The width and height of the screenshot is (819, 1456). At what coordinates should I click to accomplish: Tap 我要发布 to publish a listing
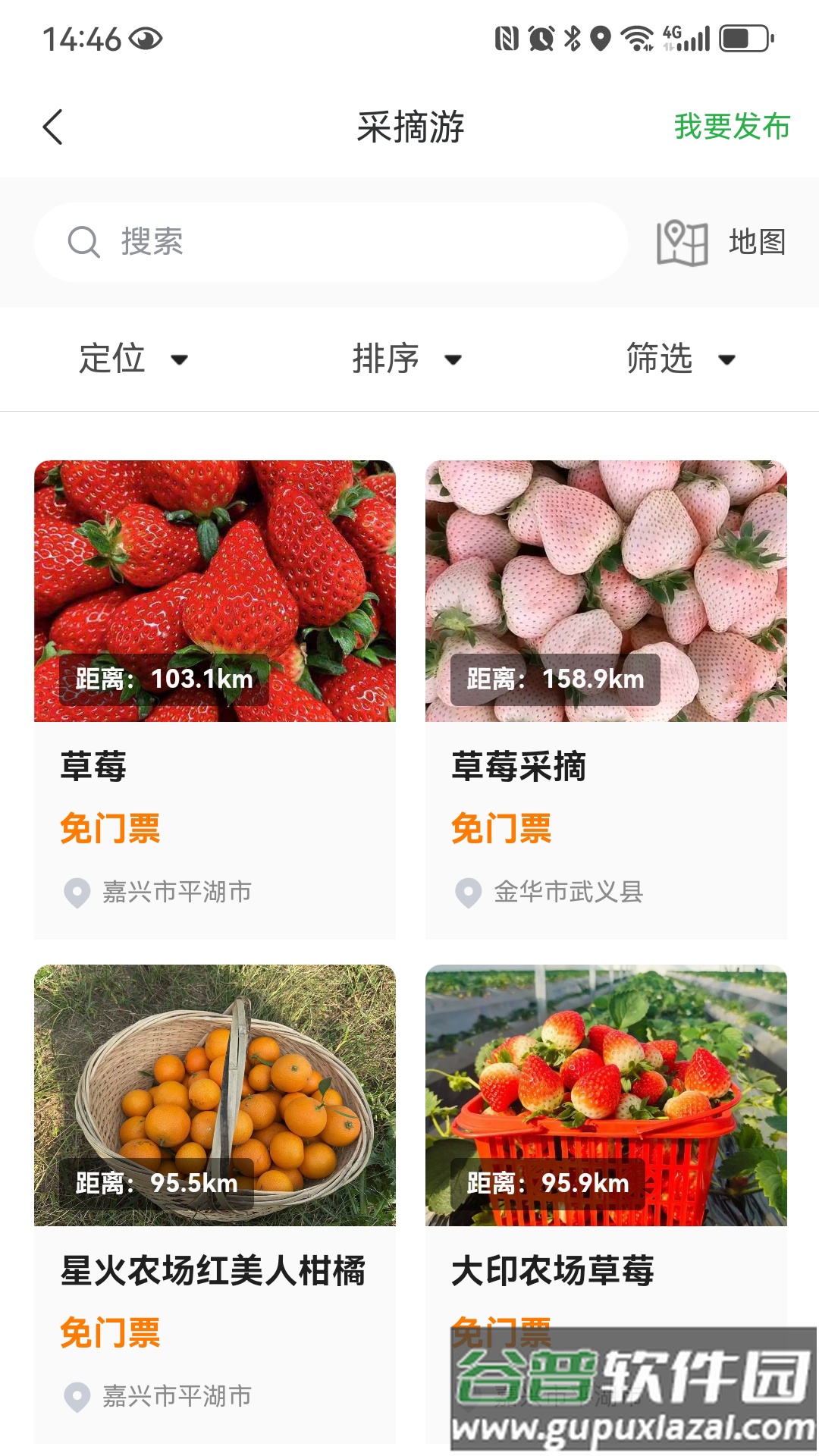733,127
